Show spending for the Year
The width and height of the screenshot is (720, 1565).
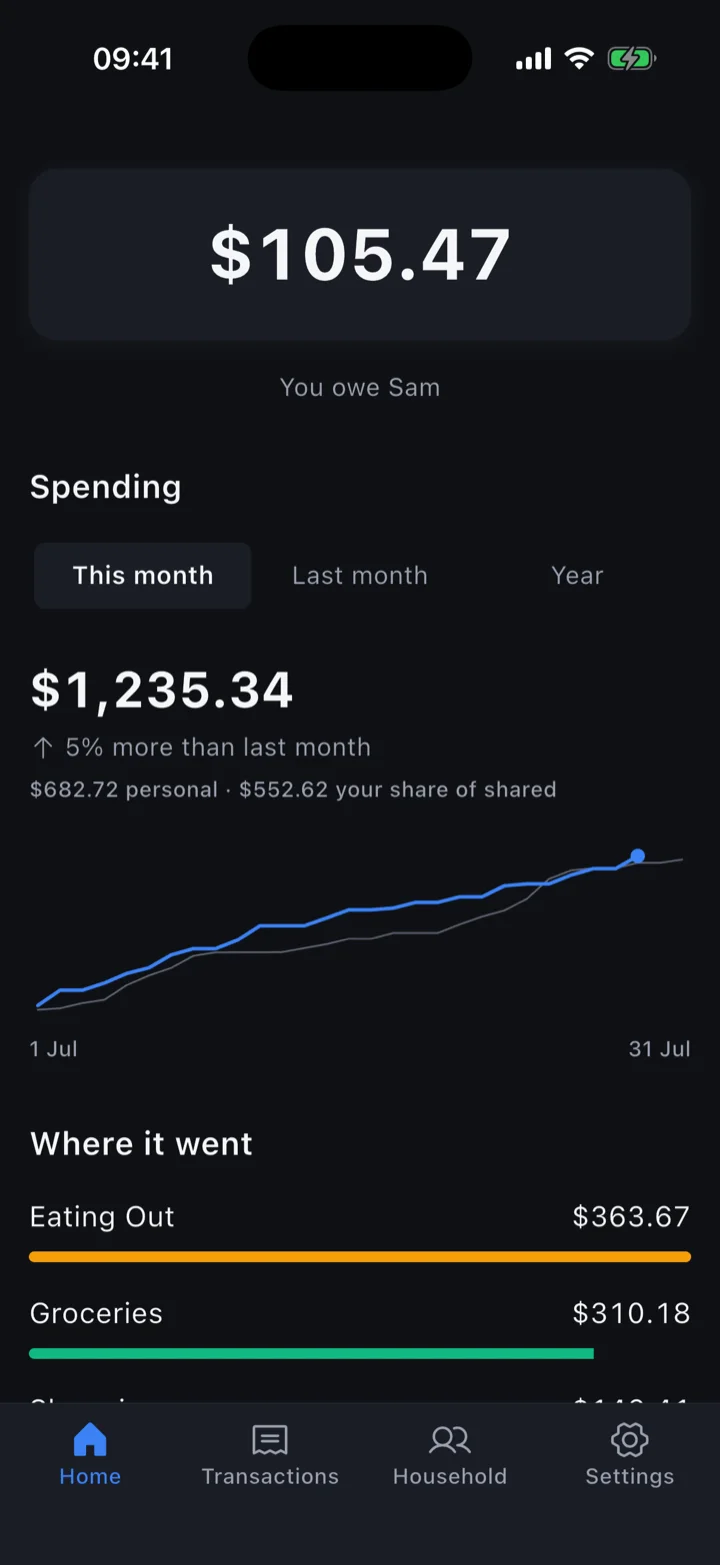click(x=577, y=576)
